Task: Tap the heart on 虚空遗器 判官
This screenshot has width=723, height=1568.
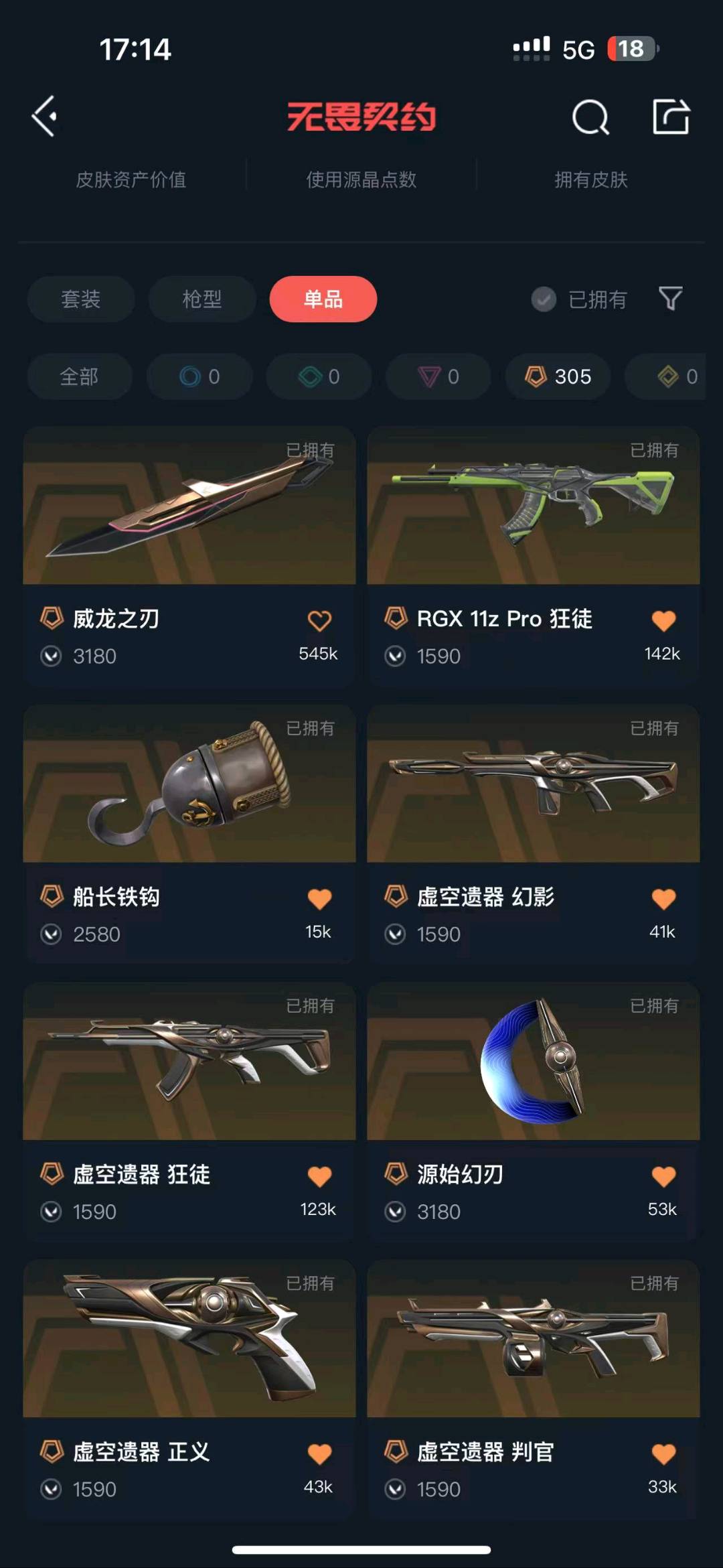Action: coord(663,1453)
